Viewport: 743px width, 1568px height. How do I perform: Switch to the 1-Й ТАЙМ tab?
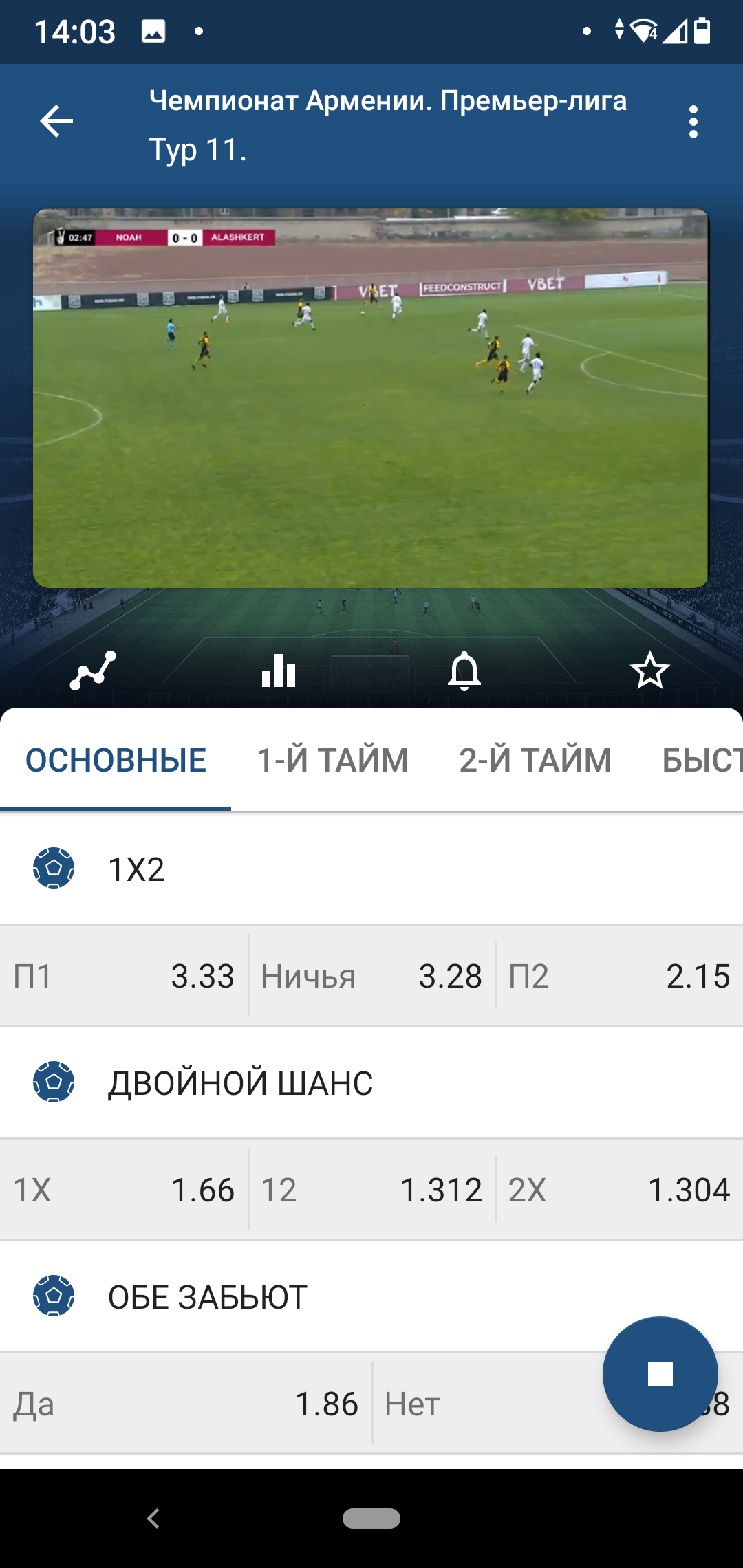coord(332,761)
